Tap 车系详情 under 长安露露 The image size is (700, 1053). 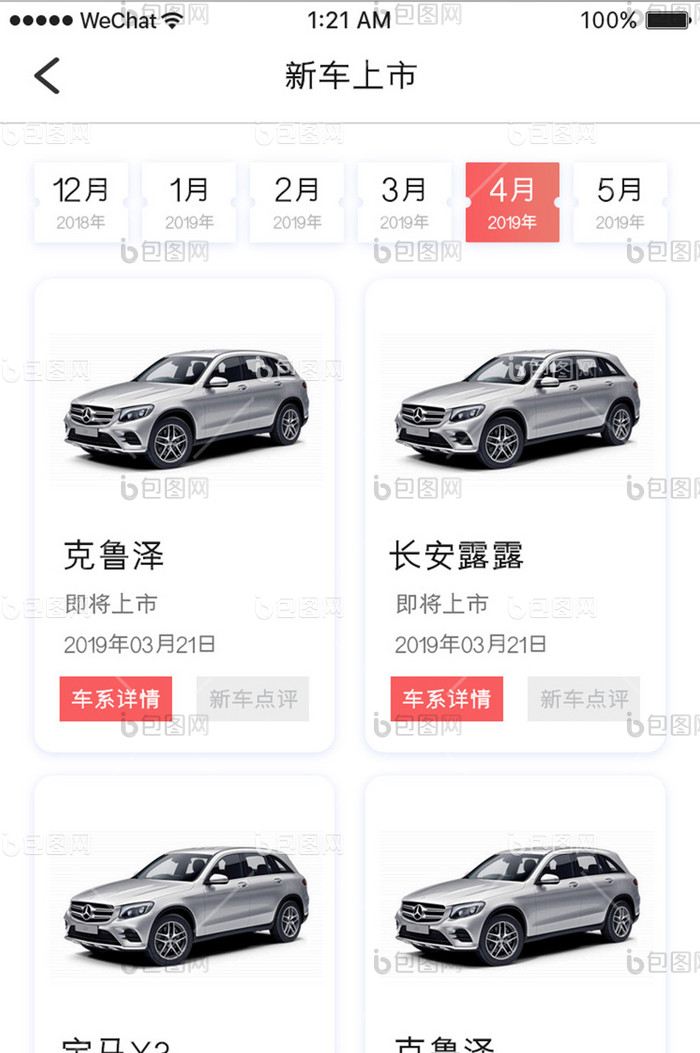click(x=447, y=699)
